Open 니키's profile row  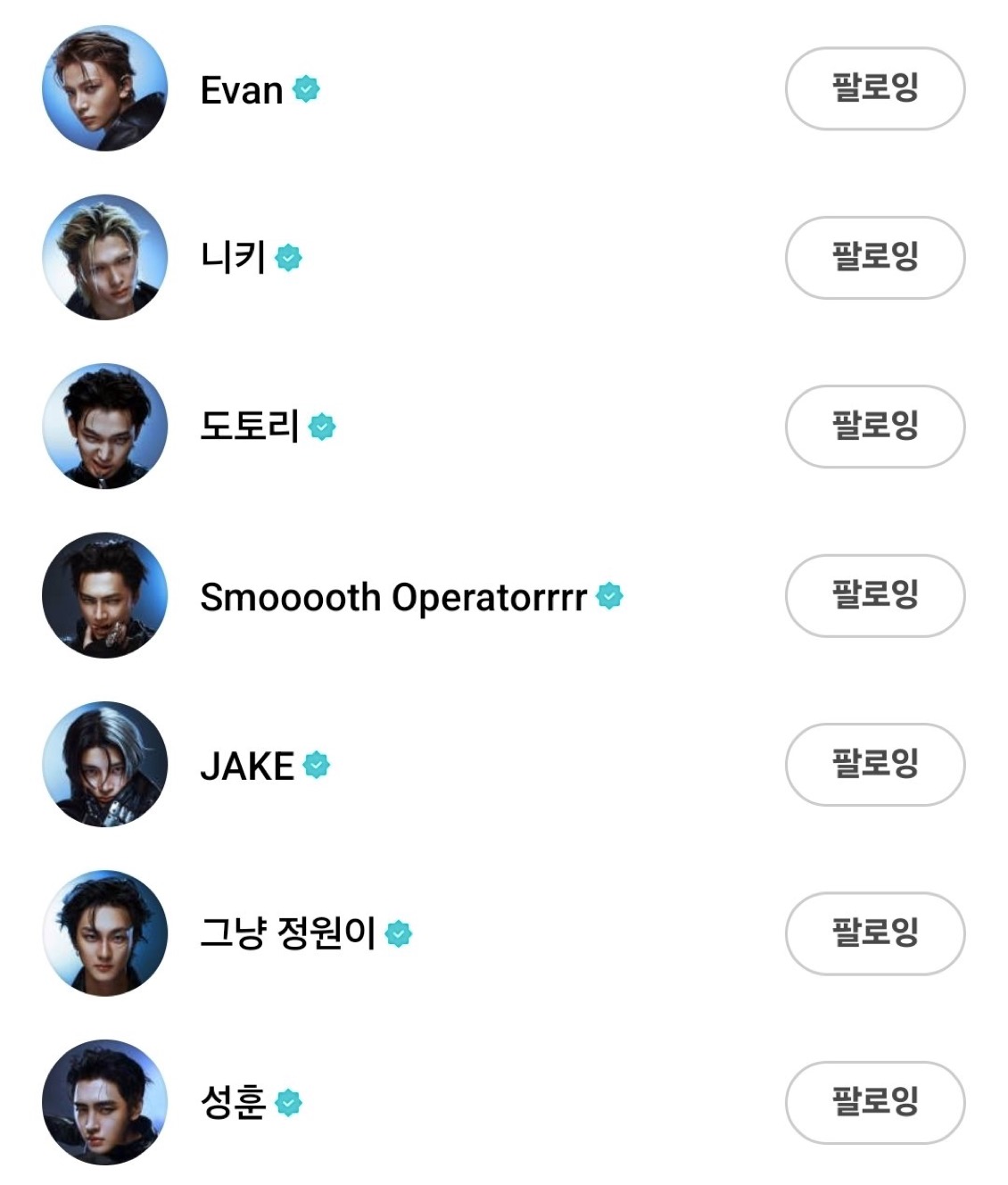click(233, 258)
